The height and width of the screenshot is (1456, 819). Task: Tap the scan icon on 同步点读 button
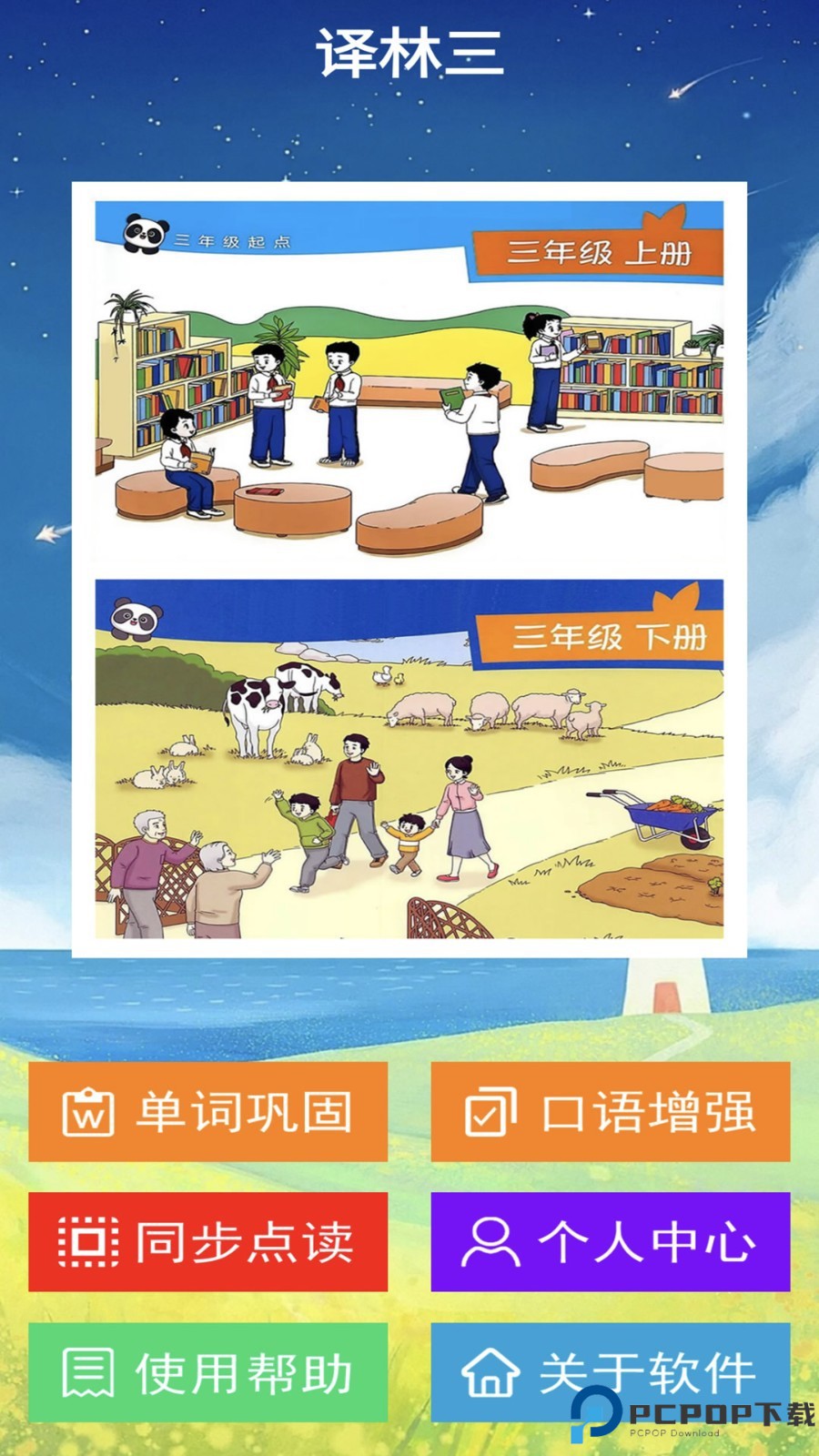(x=88, y=1242)
